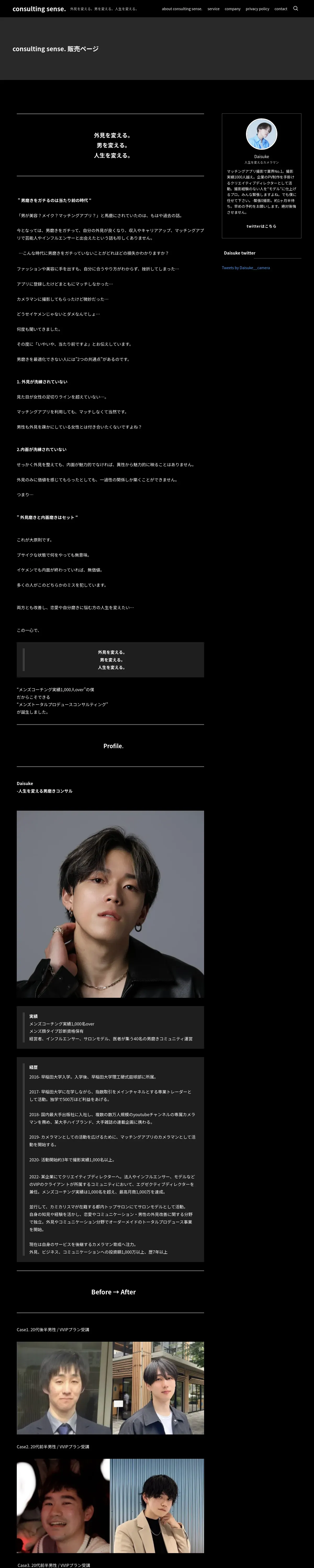View the privacy policy page
This screenshot has height=1568, width=314.
coord(257,9)
